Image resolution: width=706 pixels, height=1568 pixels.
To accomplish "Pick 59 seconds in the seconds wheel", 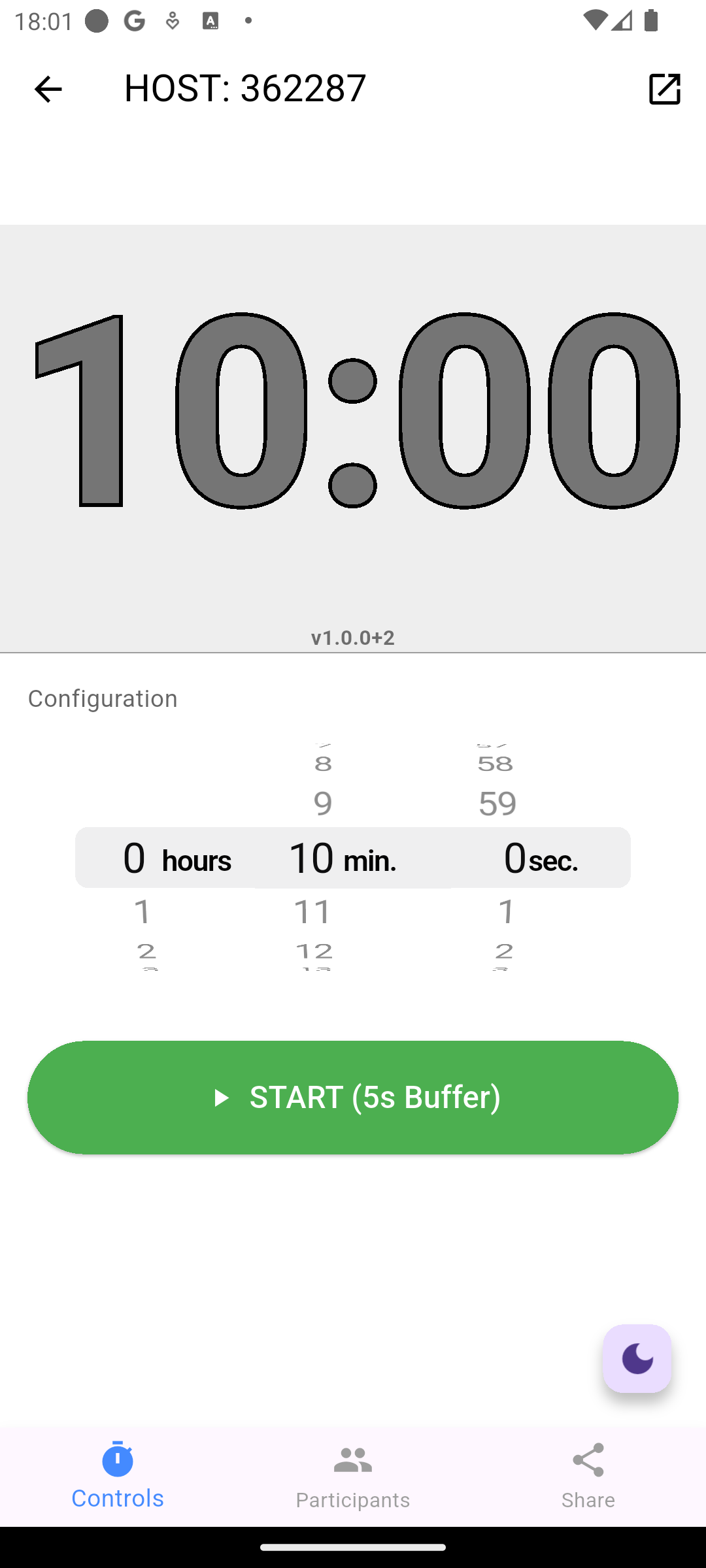I will point(498,802).
